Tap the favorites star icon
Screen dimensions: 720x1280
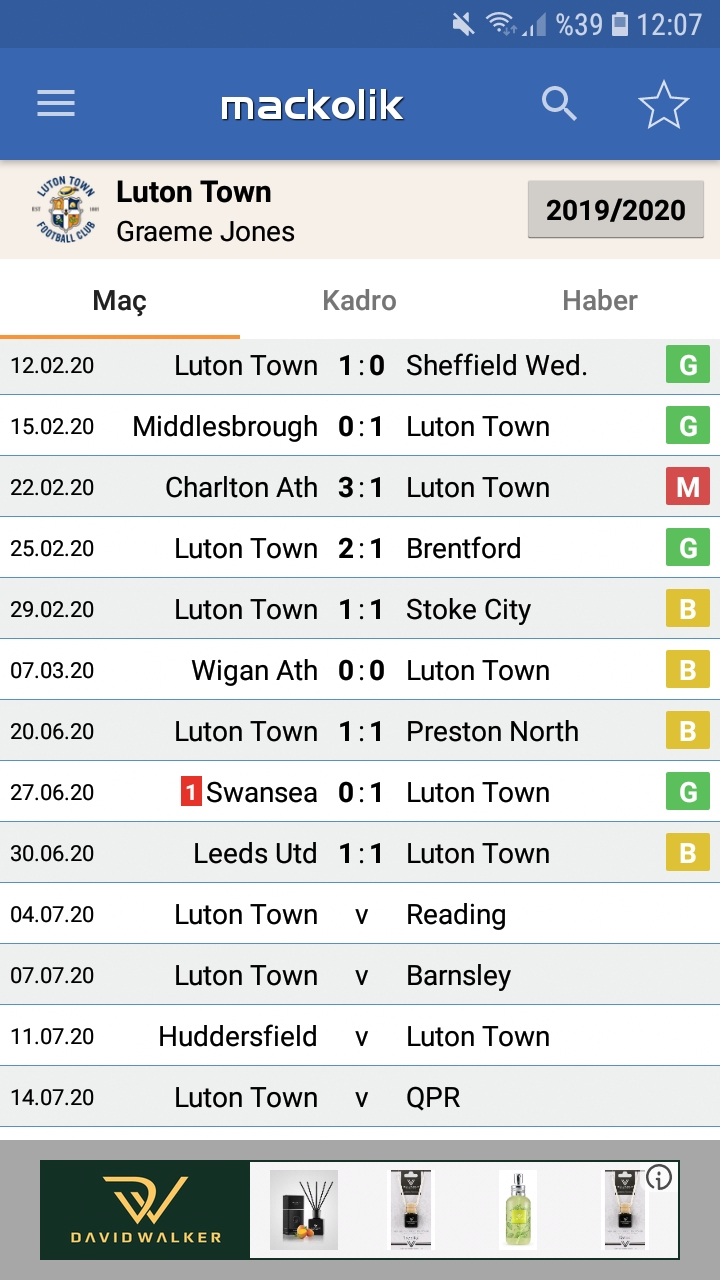click(x=664, y=104)
